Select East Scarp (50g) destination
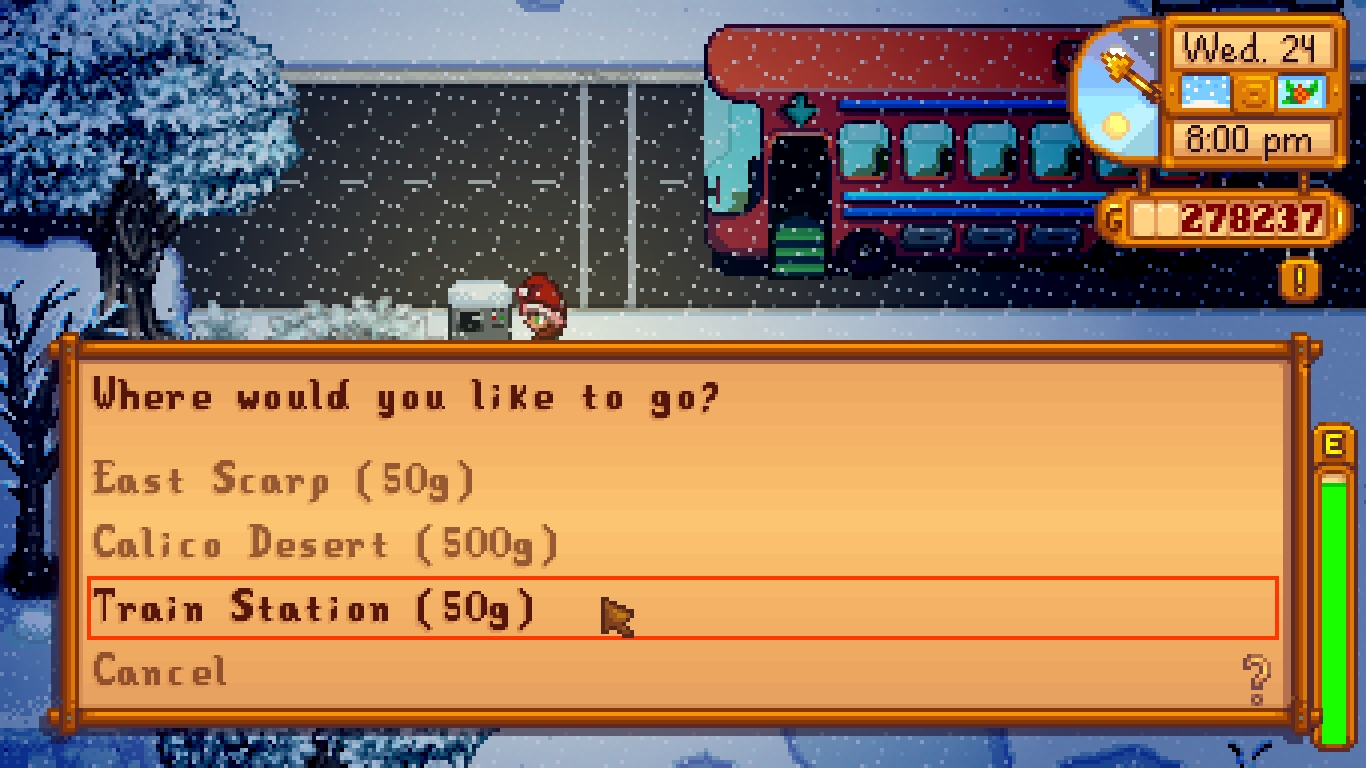Viewport: 1366px width, 768px height. [x=284, y=481]
